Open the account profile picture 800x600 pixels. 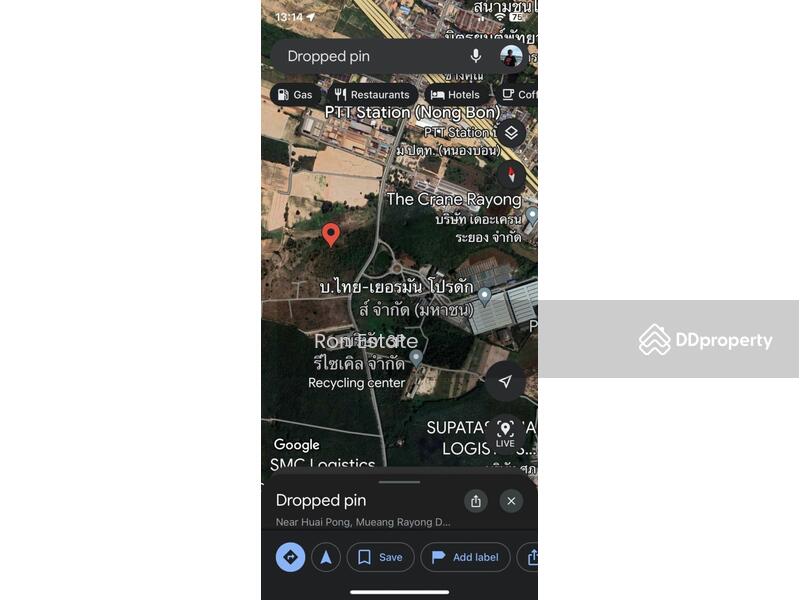(511, 57)
